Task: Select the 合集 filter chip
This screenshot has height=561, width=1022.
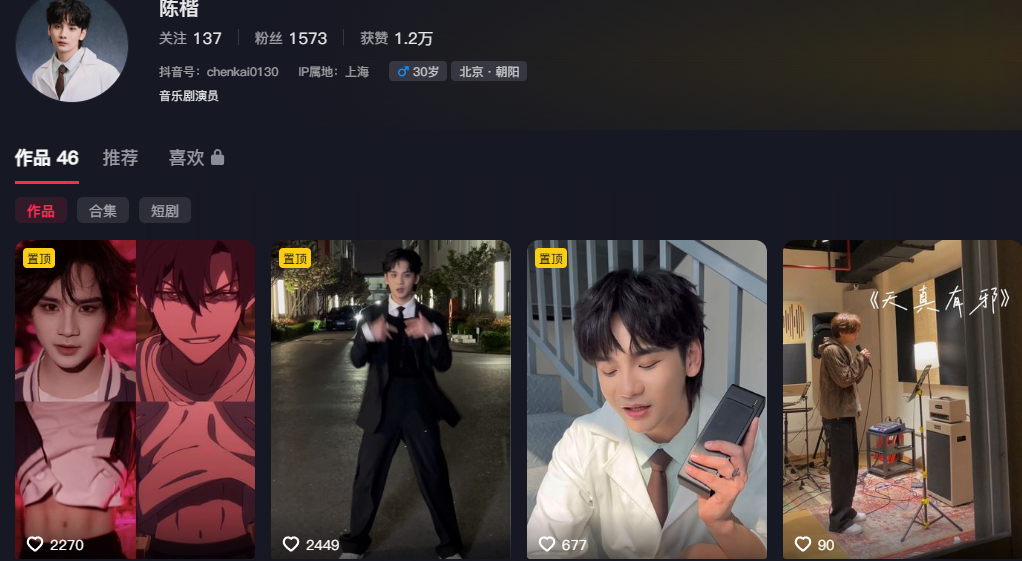Action: pos(103,211)
